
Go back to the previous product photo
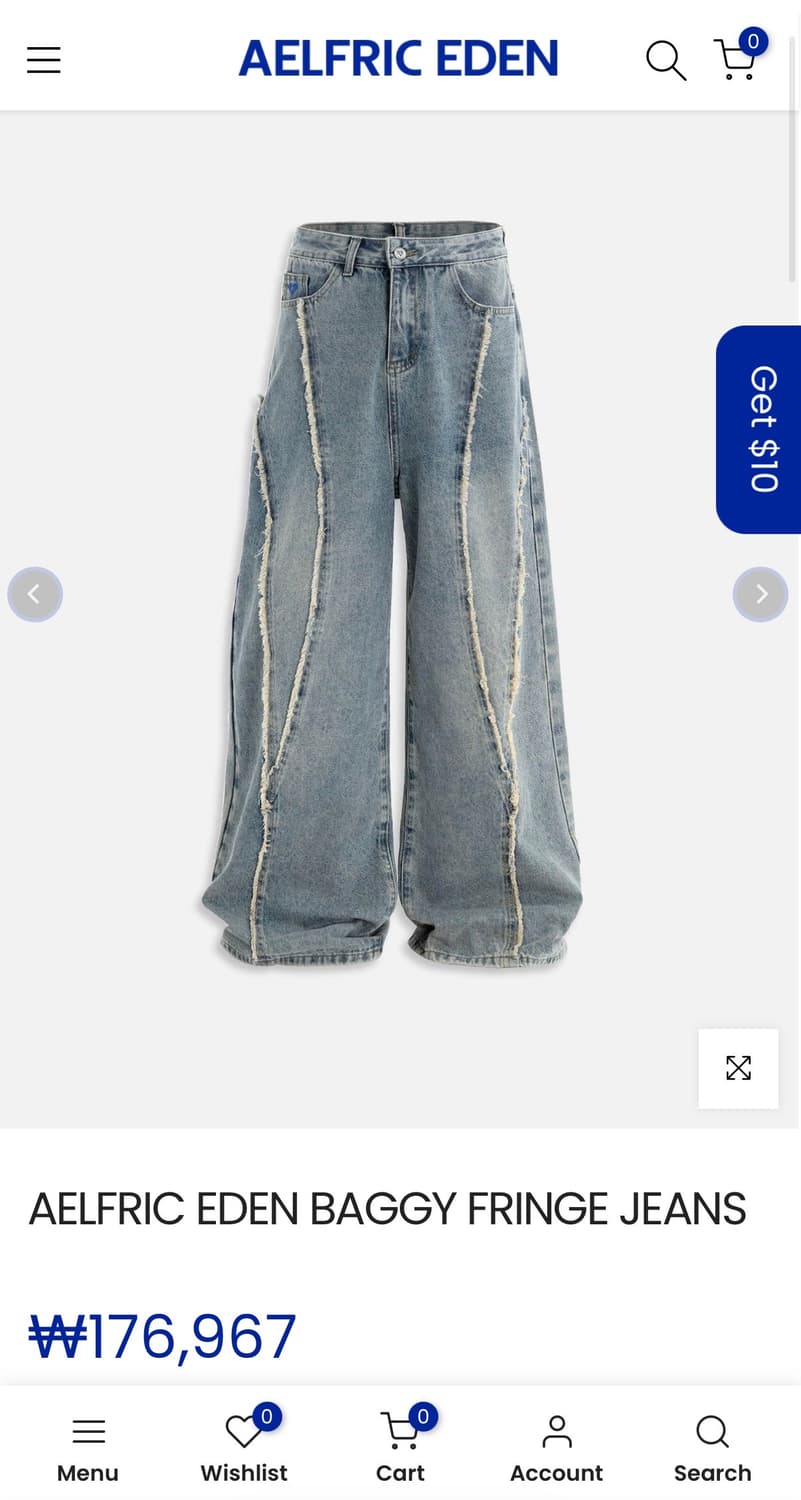click(35, 594)
